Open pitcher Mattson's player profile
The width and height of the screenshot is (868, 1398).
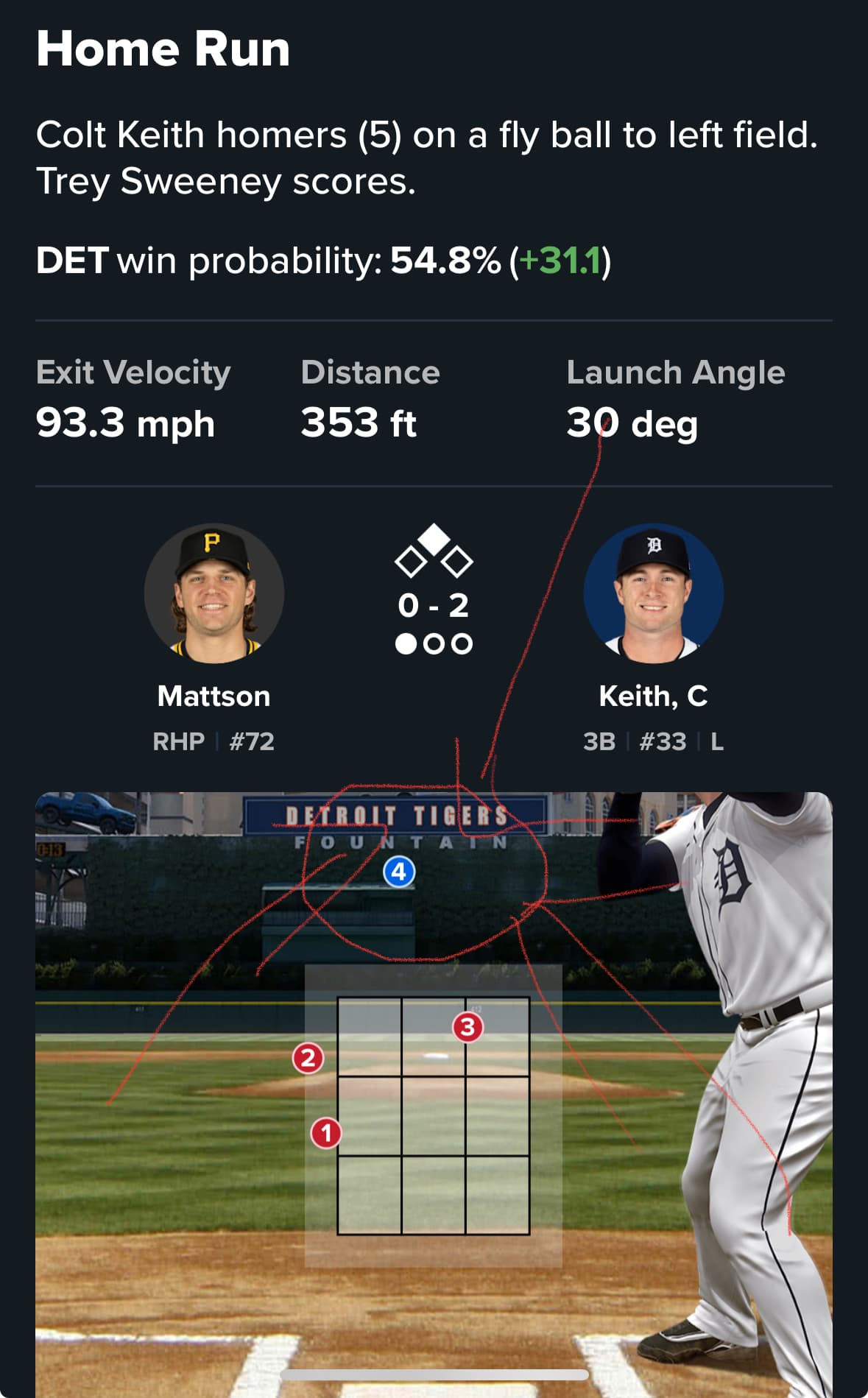pos(214,593)
